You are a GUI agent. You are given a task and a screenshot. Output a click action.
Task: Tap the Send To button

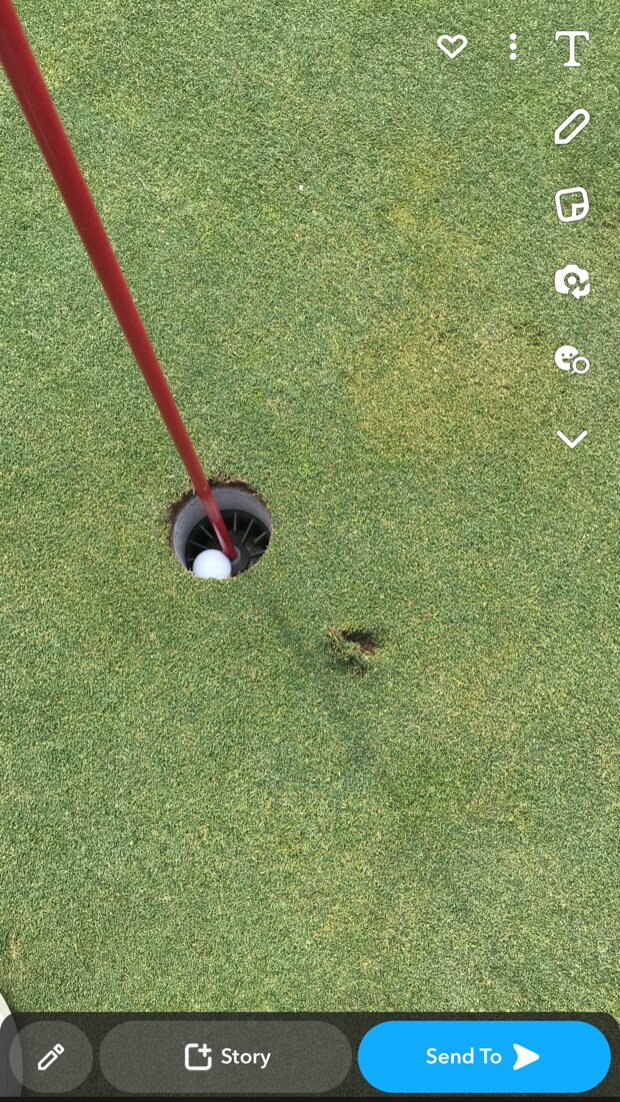pyautogui.click(x=484, y=1057)
